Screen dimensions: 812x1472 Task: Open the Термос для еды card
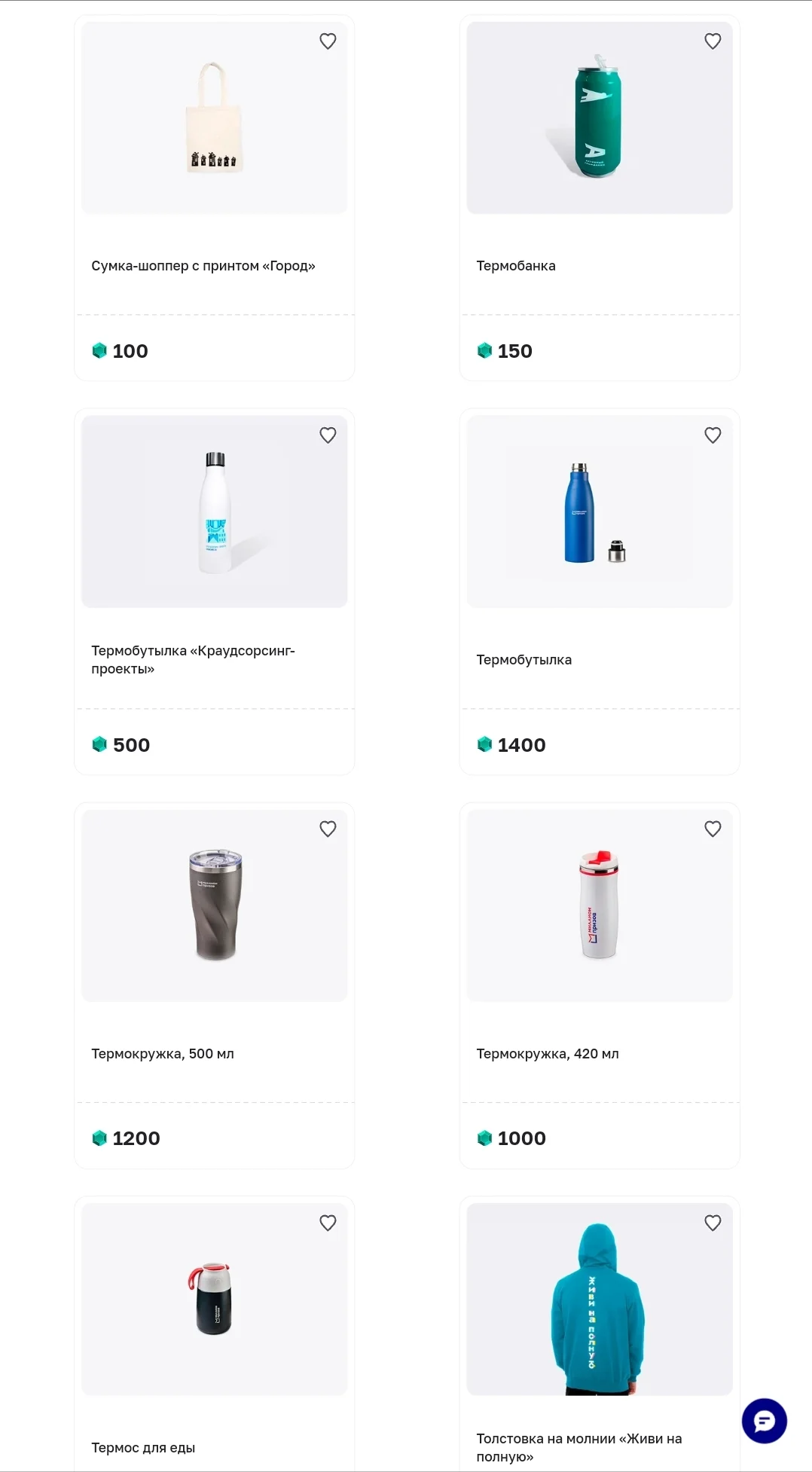(215, 1334)
